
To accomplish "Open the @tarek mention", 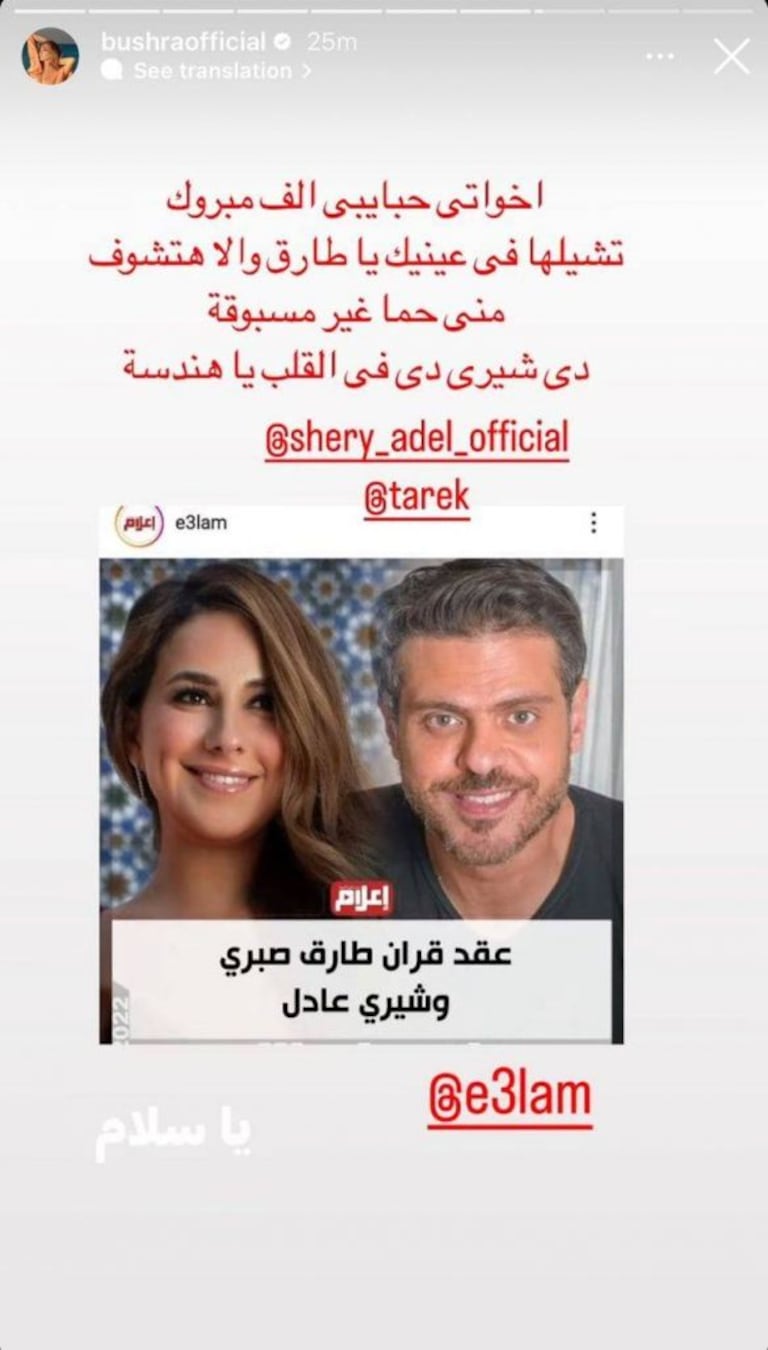I will (418, 497).
